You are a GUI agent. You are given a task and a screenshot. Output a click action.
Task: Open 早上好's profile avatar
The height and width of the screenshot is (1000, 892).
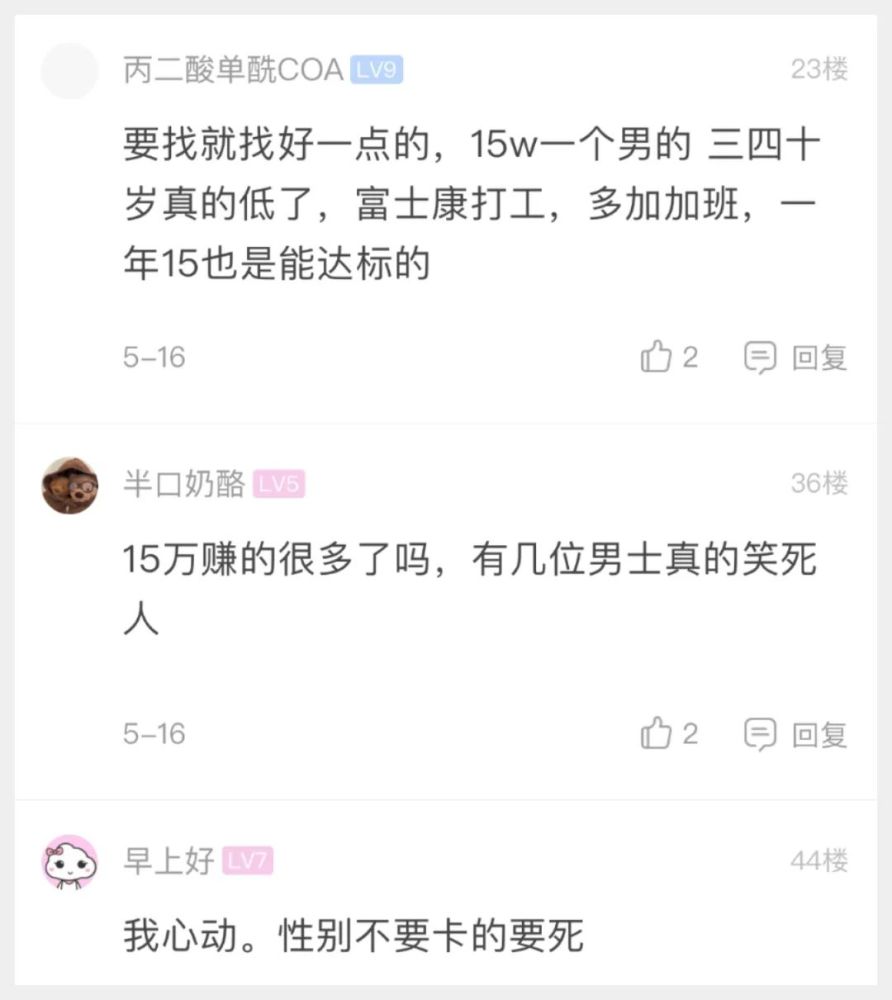click(70, 862)
